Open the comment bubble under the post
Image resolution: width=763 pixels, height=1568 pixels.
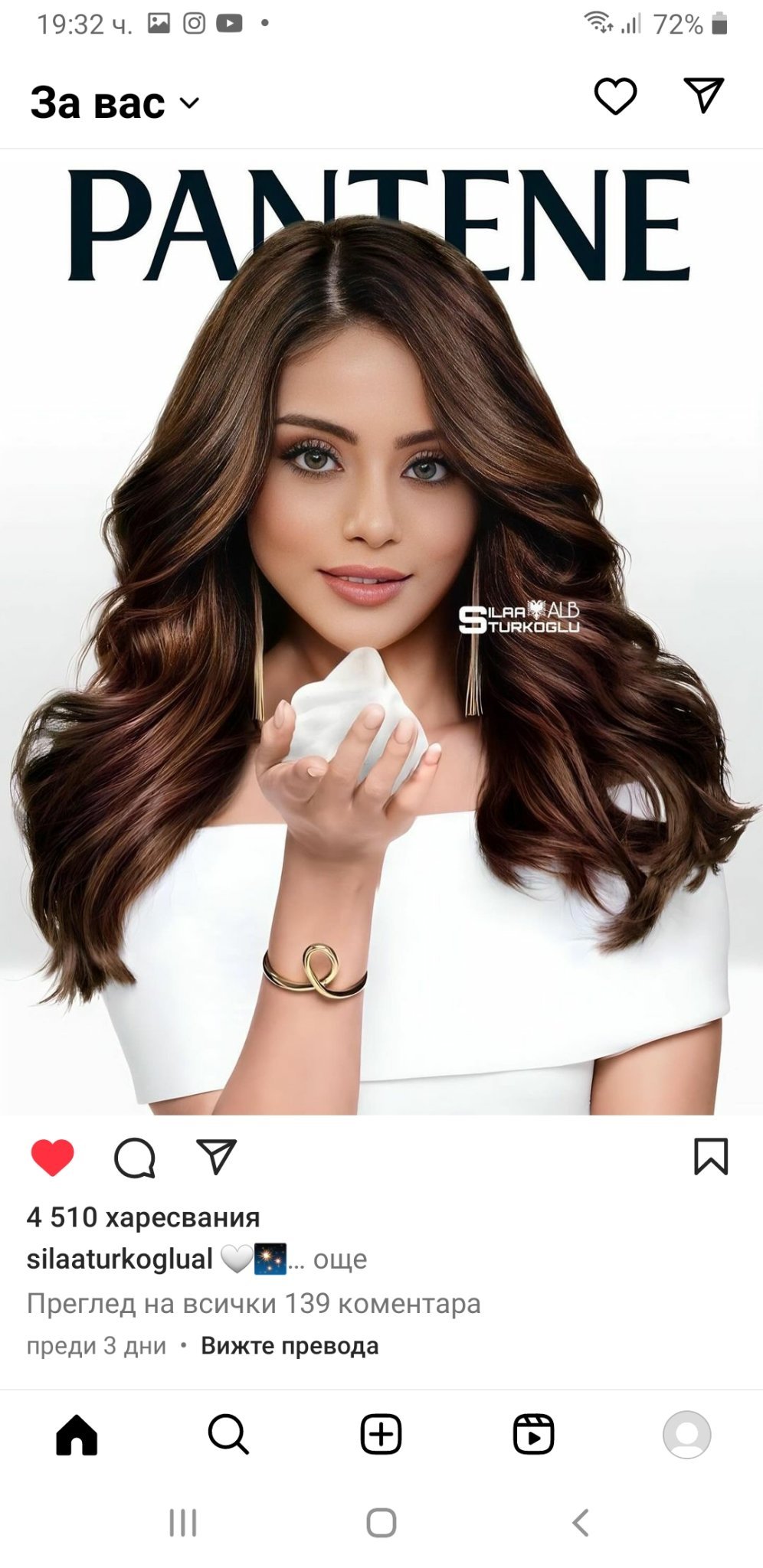click(x=135, y=1157)
